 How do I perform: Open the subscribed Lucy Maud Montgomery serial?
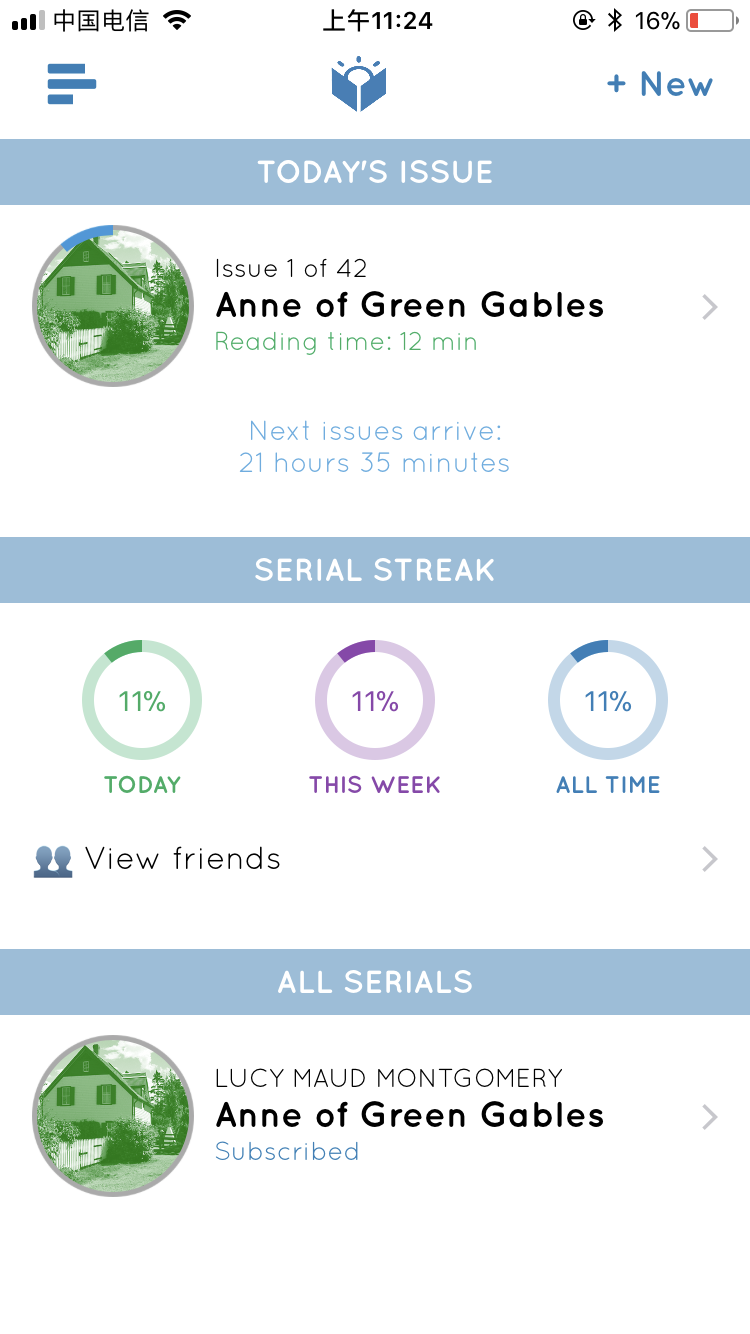coord(409,1116)
